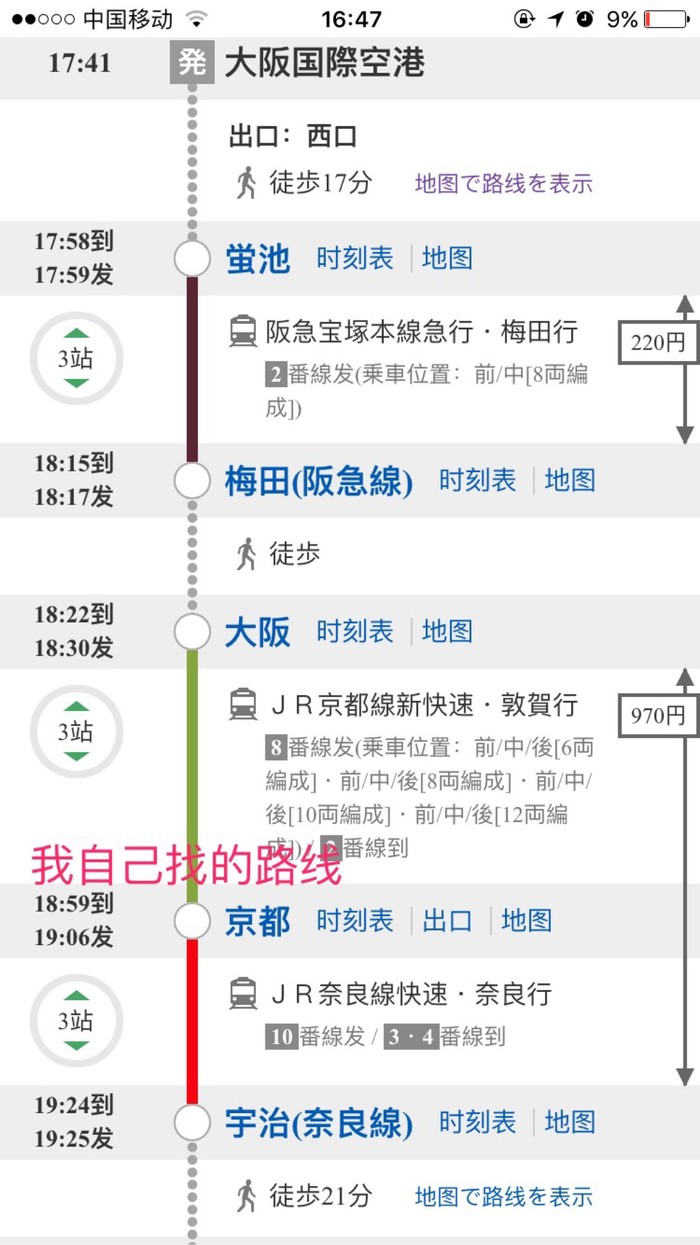Open 梅田(阪急線) station page
The width and height of the screenshot is (700, 1245).
[x=319, y=481]
